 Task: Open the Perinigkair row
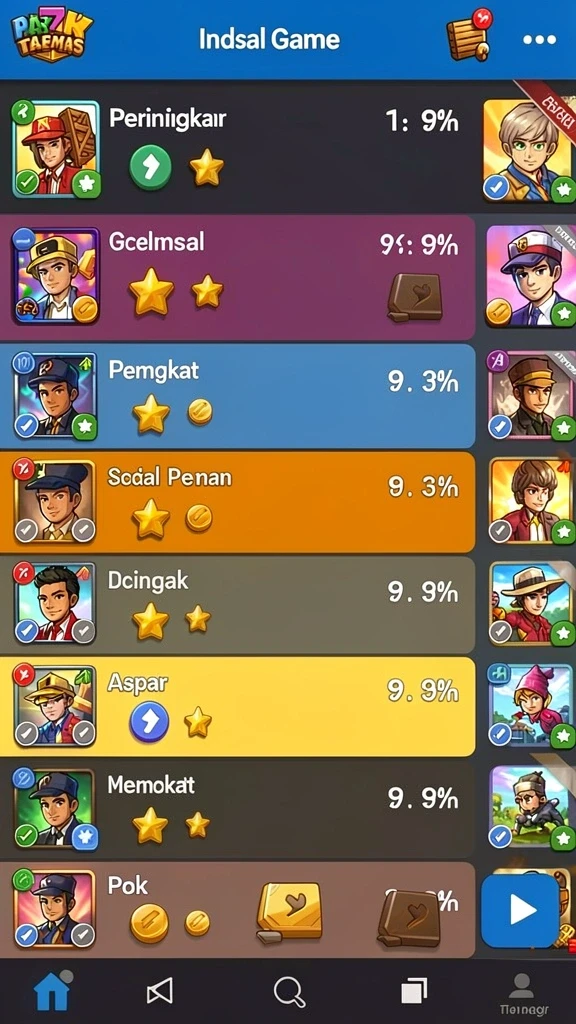(x=238, y=147)
